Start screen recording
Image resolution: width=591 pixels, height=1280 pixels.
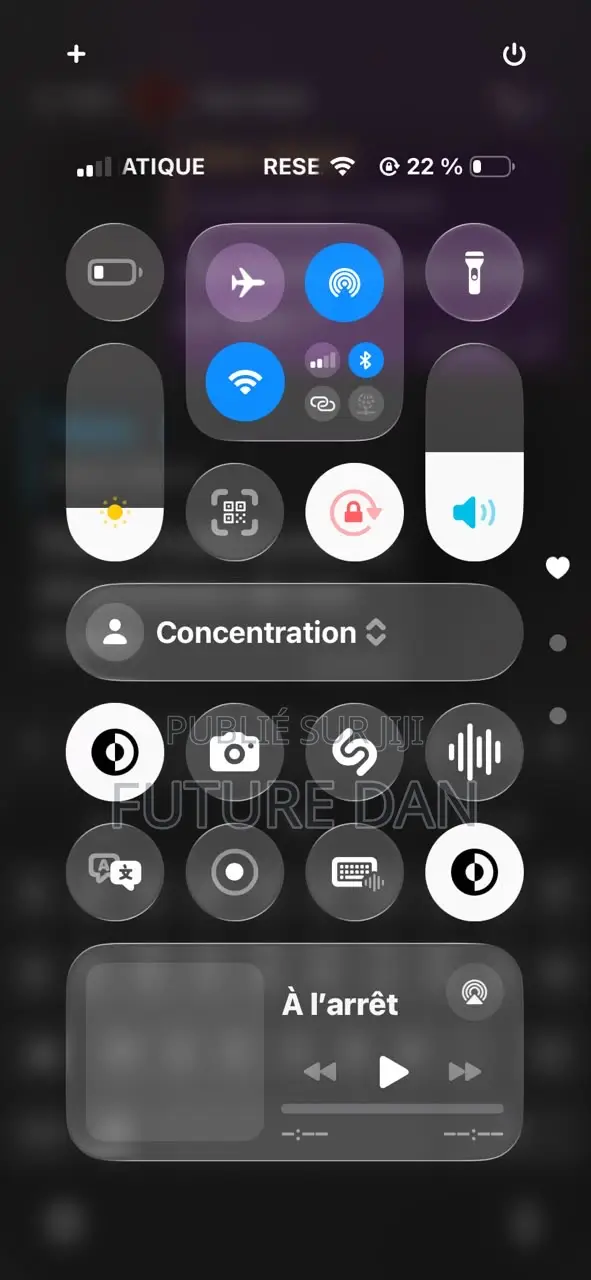[x=235, y=872]
